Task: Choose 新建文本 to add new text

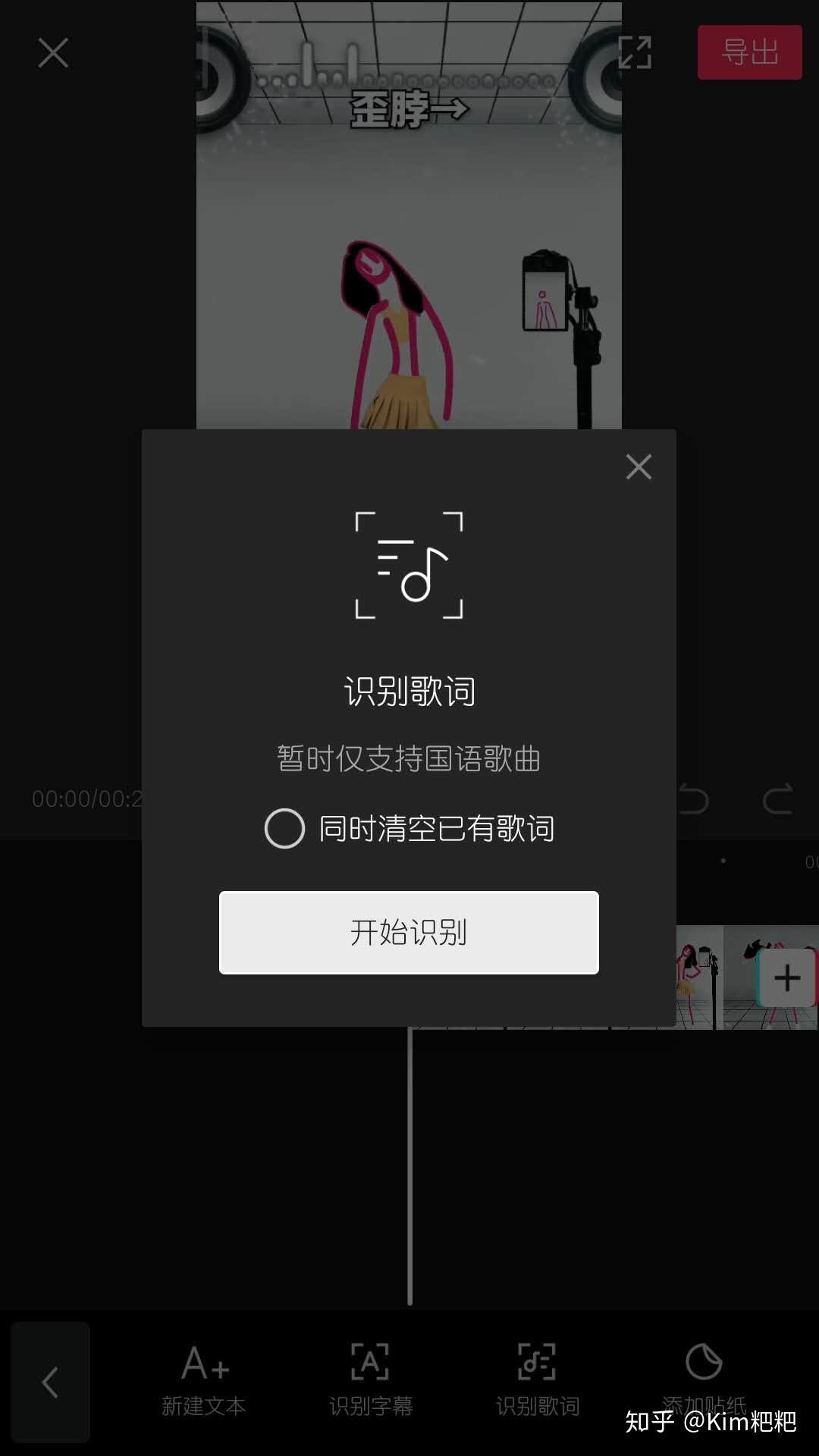Action: [x=203, y=1380]
